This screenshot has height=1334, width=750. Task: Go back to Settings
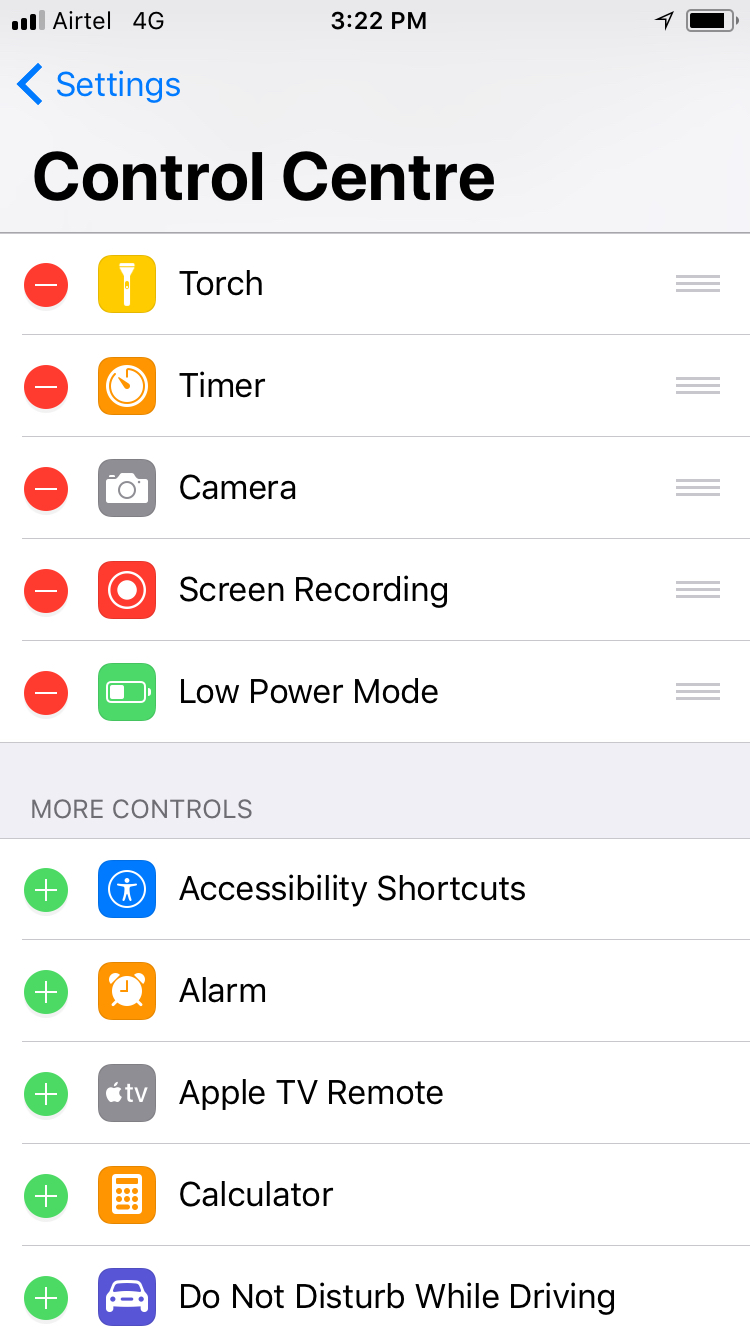(99, 85)
